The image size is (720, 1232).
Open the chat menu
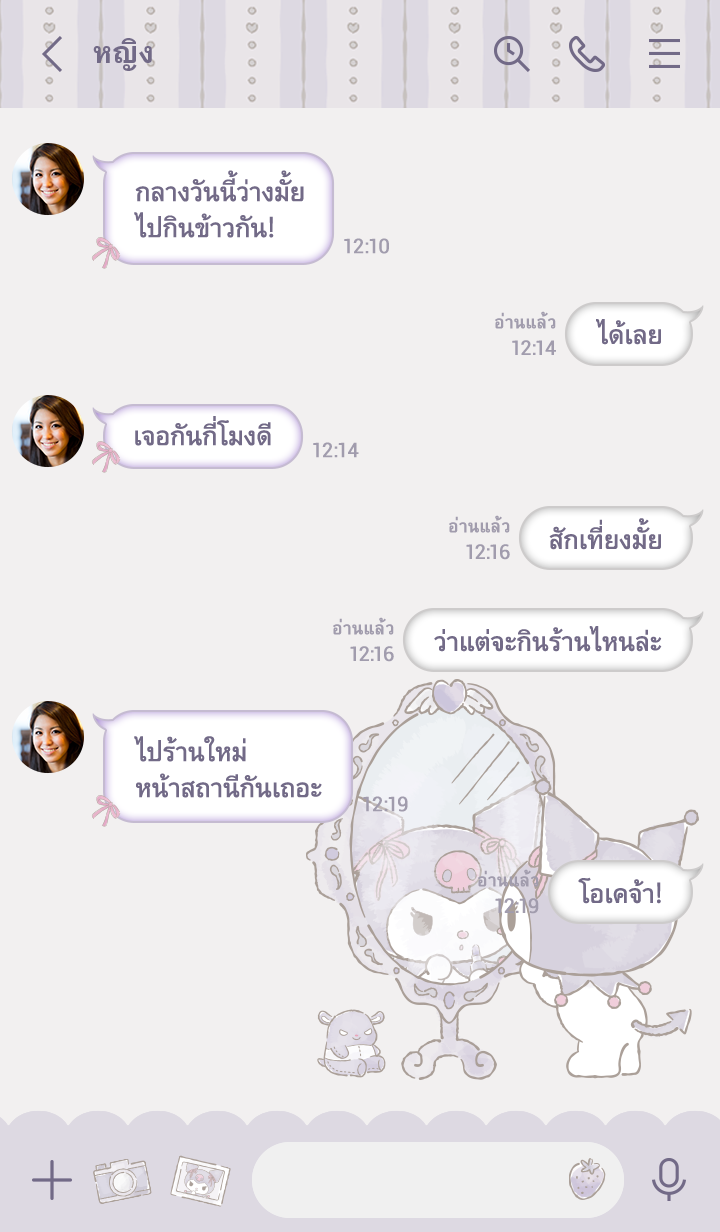pos(664,54)
